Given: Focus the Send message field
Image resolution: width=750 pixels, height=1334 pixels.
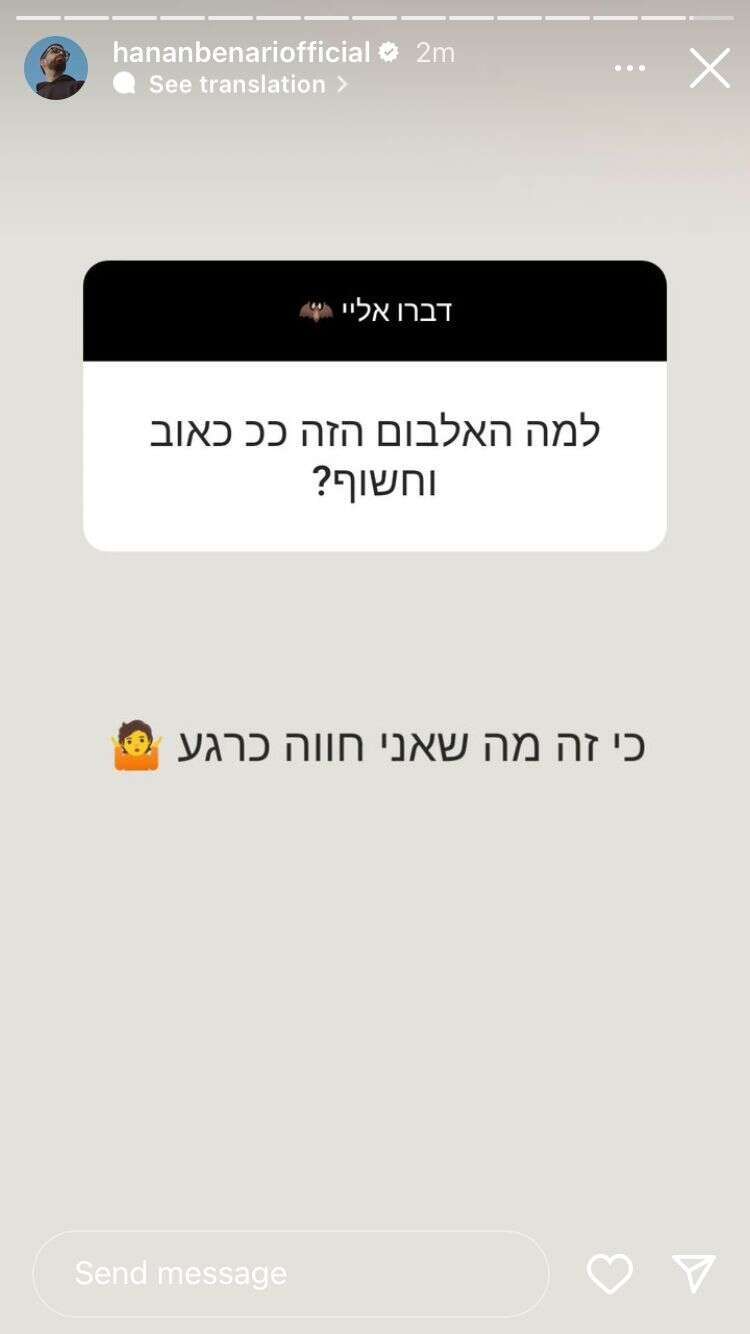Looking at the screenshot, I should [290, 1273].
